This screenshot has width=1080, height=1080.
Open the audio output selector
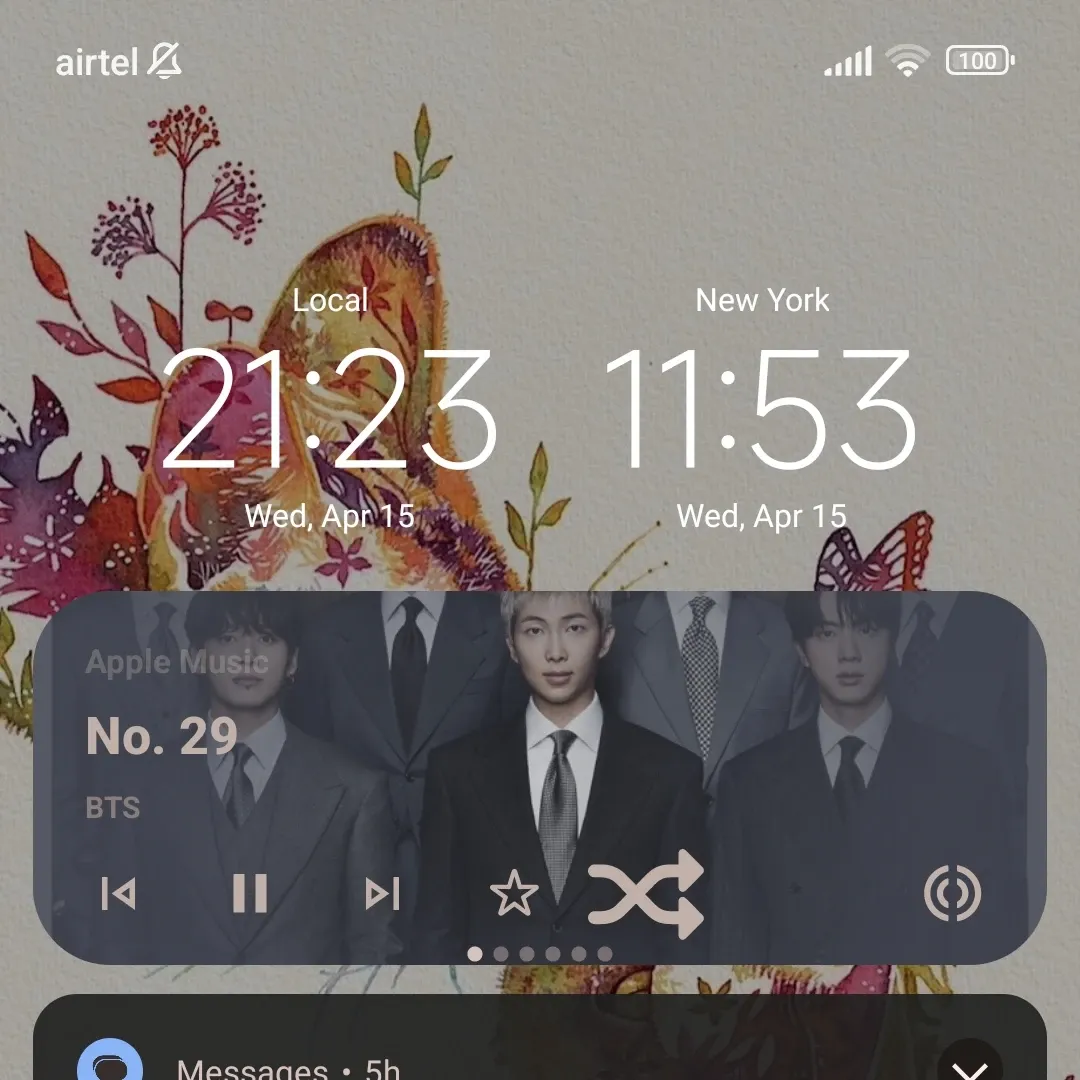pos(952,893)
